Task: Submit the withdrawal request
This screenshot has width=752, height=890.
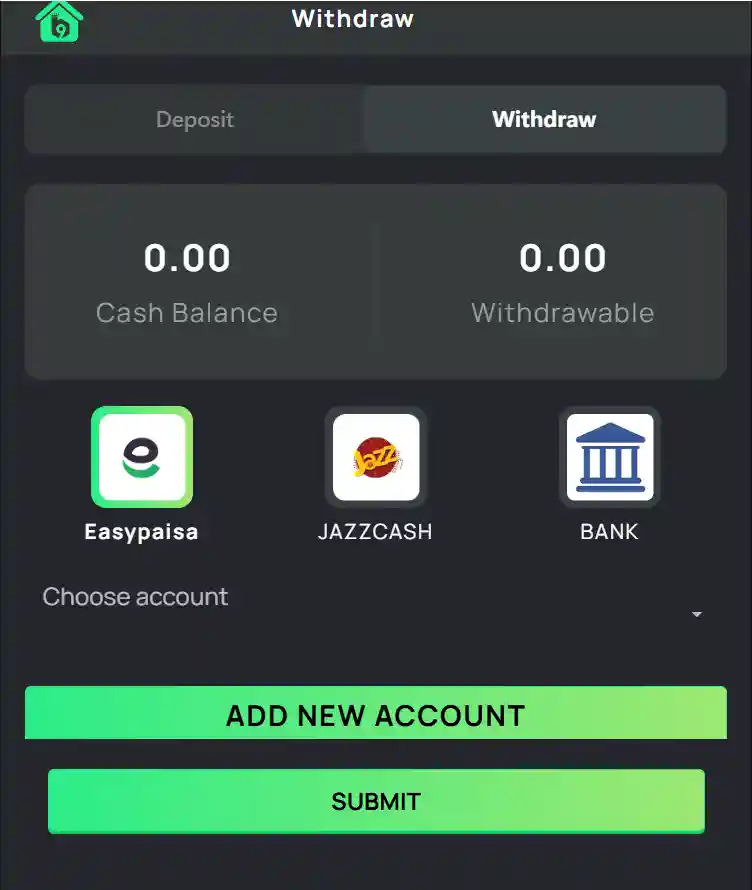Action: pyautogui.click(x=375, y=801)
